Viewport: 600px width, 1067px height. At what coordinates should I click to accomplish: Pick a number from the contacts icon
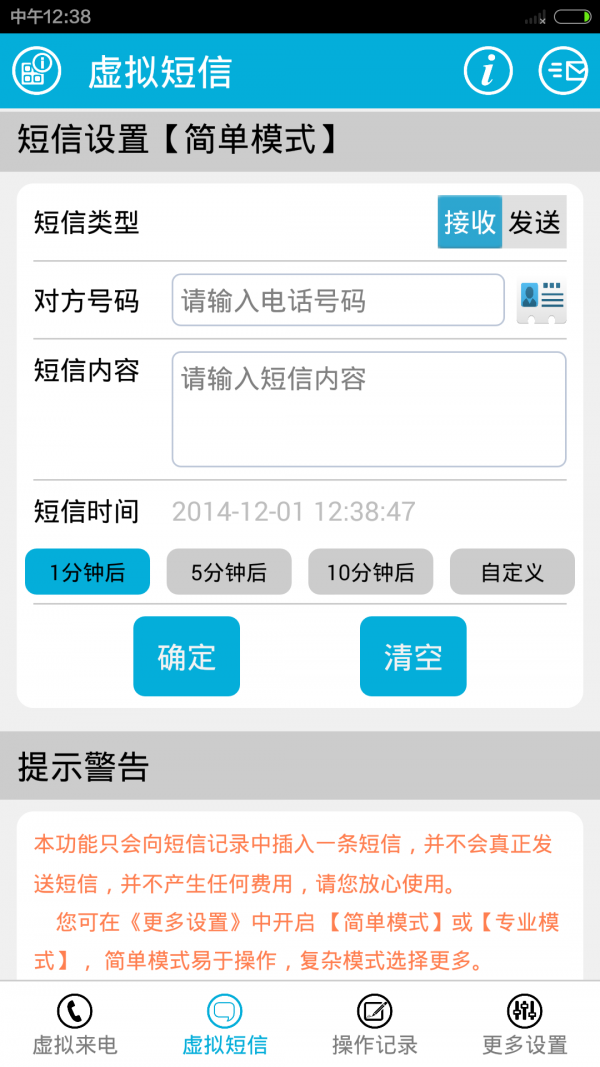541,300
